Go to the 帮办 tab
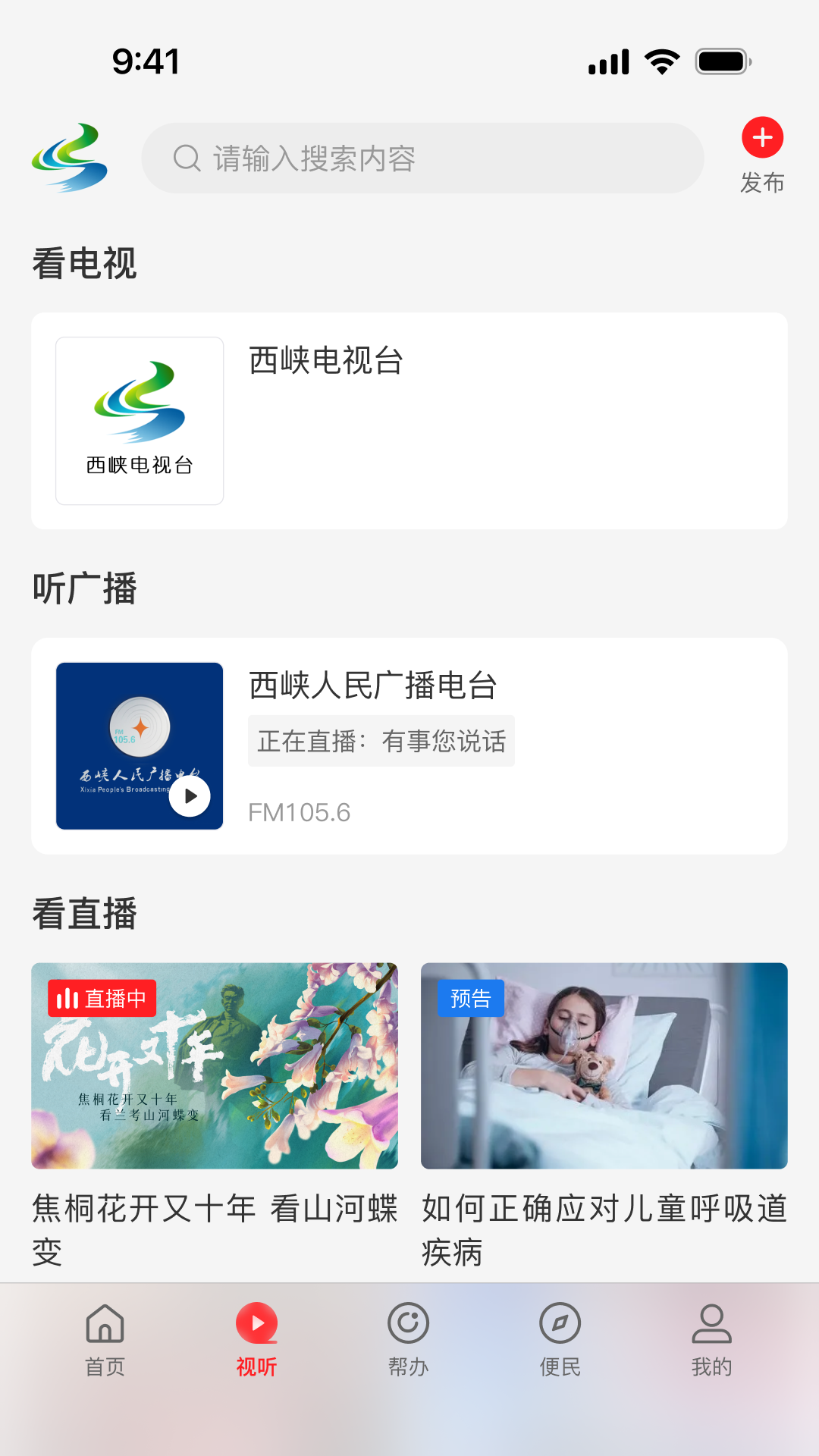 (408, 1339)
